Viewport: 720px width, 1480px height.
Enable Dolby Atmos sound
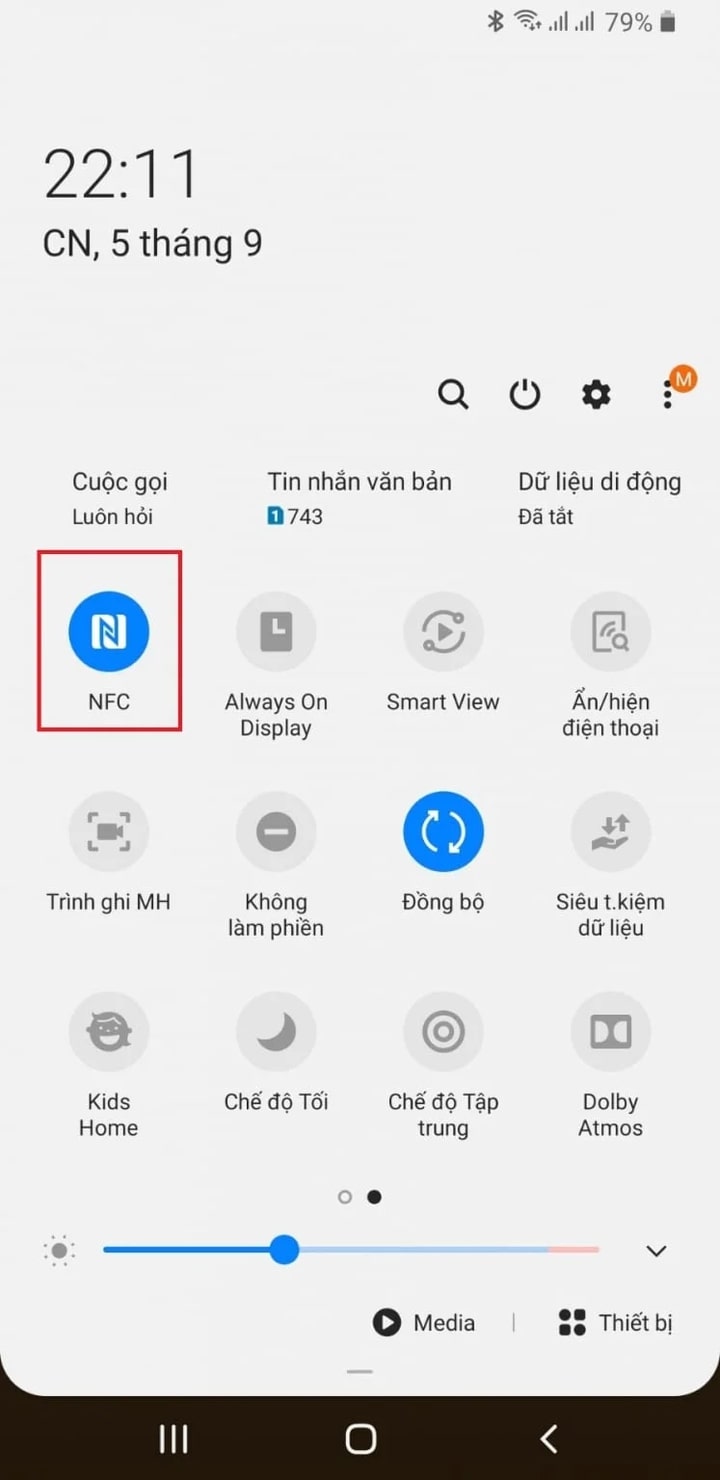(611, 1031)
